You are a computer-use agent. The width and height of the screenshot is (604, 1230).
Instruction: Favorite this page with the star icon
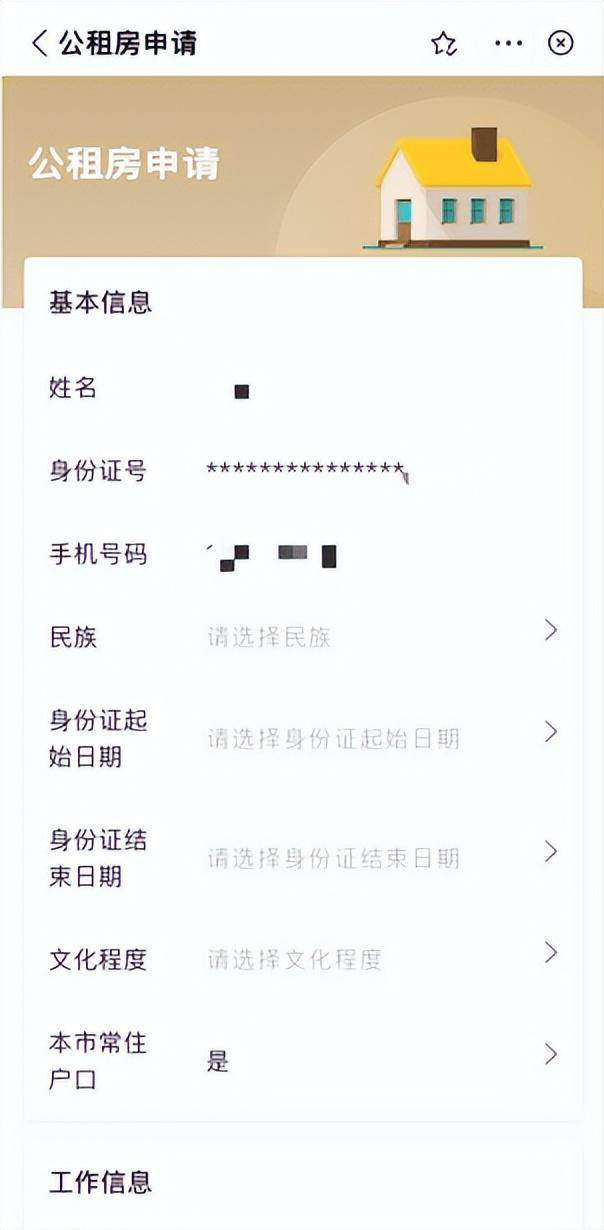pos(444,43)
